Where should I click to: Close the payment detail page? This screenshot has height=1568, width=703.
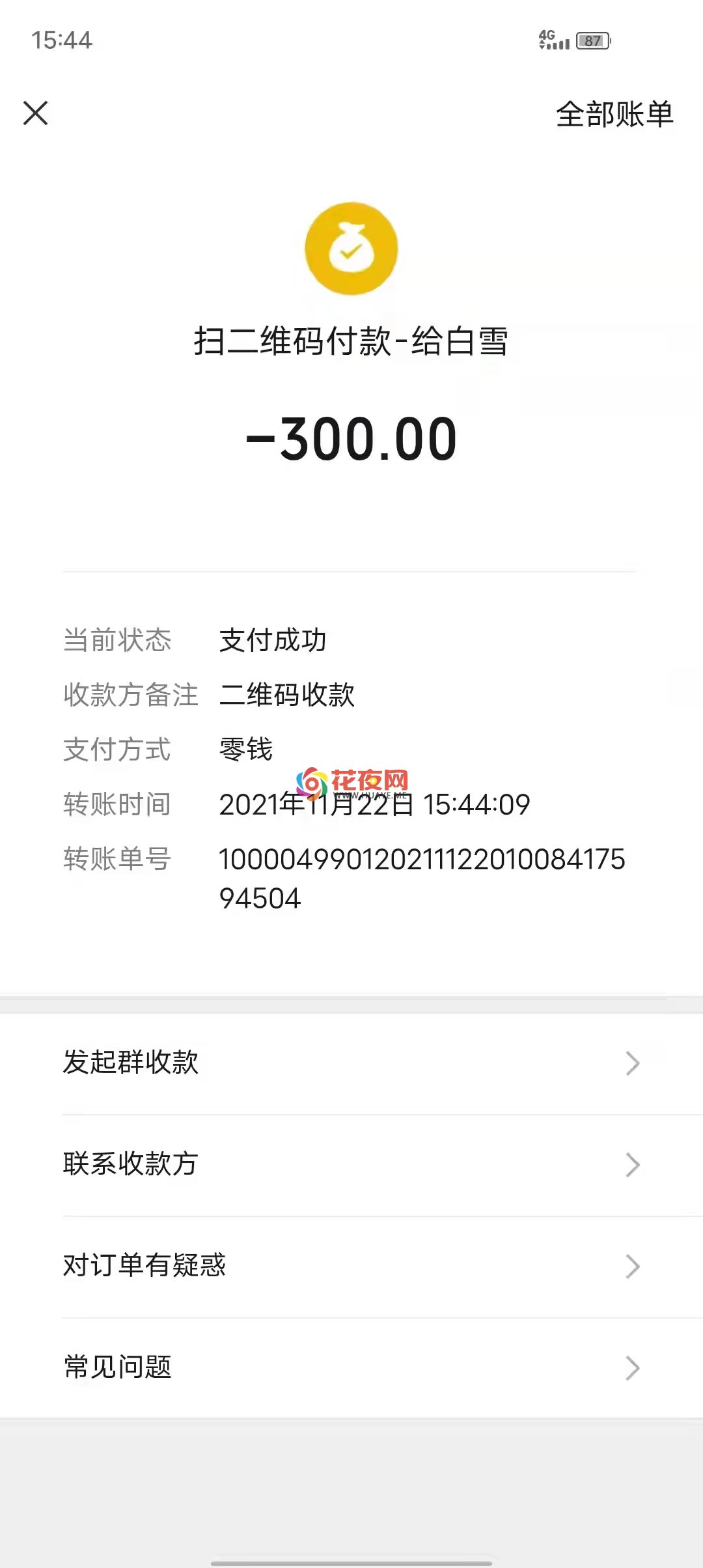point(36,113)
